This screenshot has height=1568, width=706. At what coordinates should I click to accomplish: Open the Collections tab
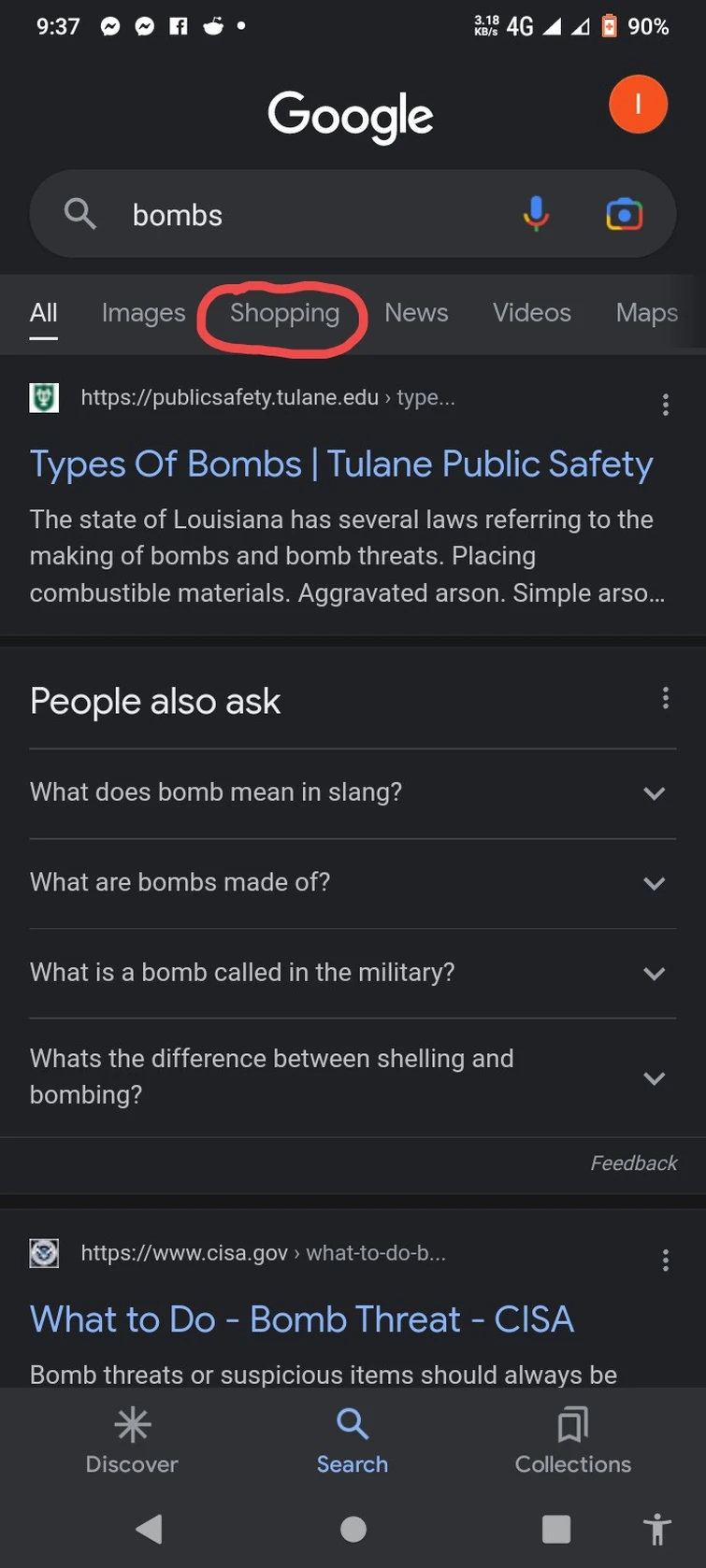click(x=572, y=1440)
